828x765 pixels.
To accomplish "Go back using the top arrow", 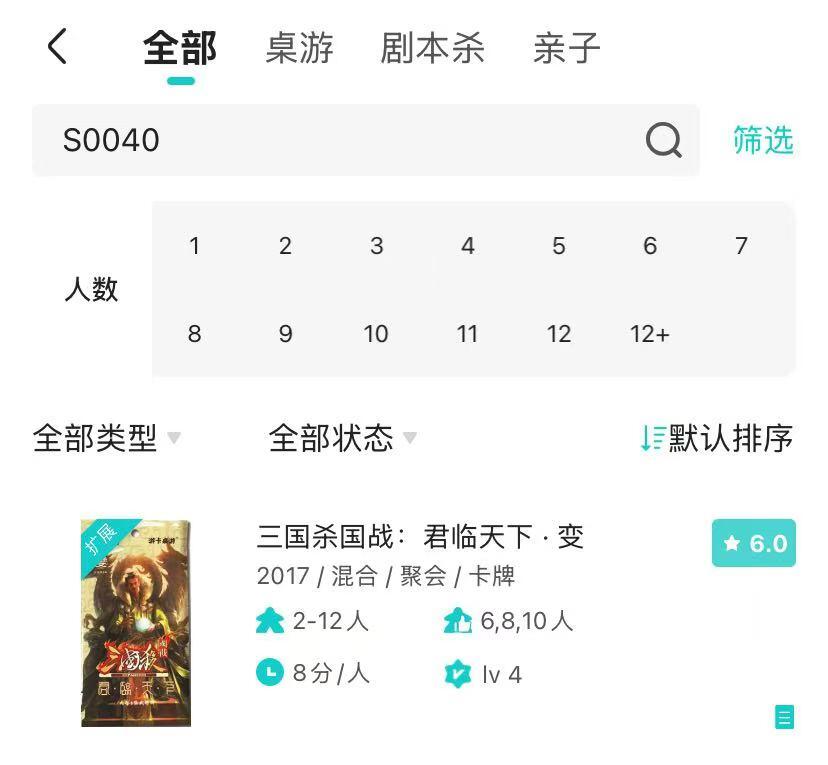I will pos(57,46).
